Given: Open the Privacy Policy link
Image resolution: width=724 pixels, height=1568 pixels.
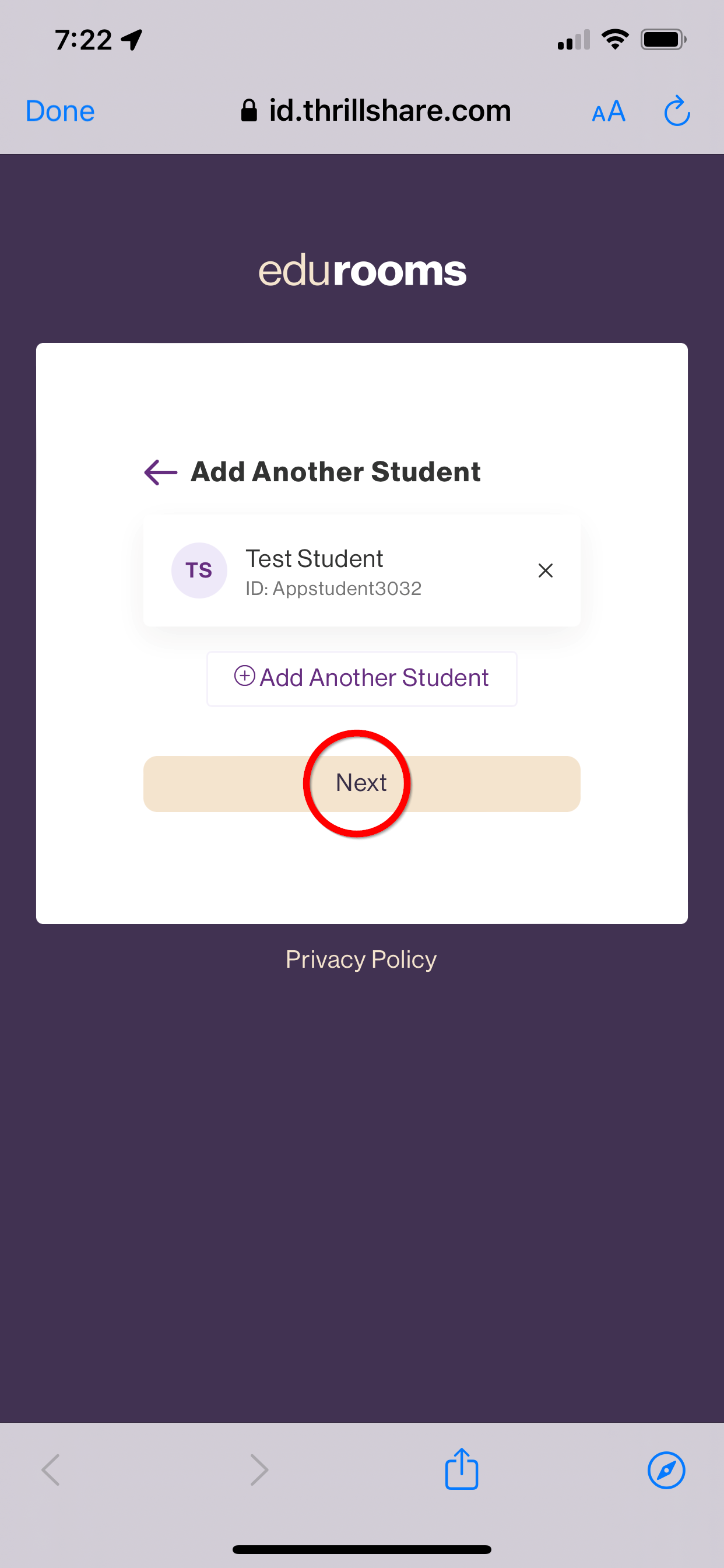Looking at the screenshot, I should tap(361, 960).
